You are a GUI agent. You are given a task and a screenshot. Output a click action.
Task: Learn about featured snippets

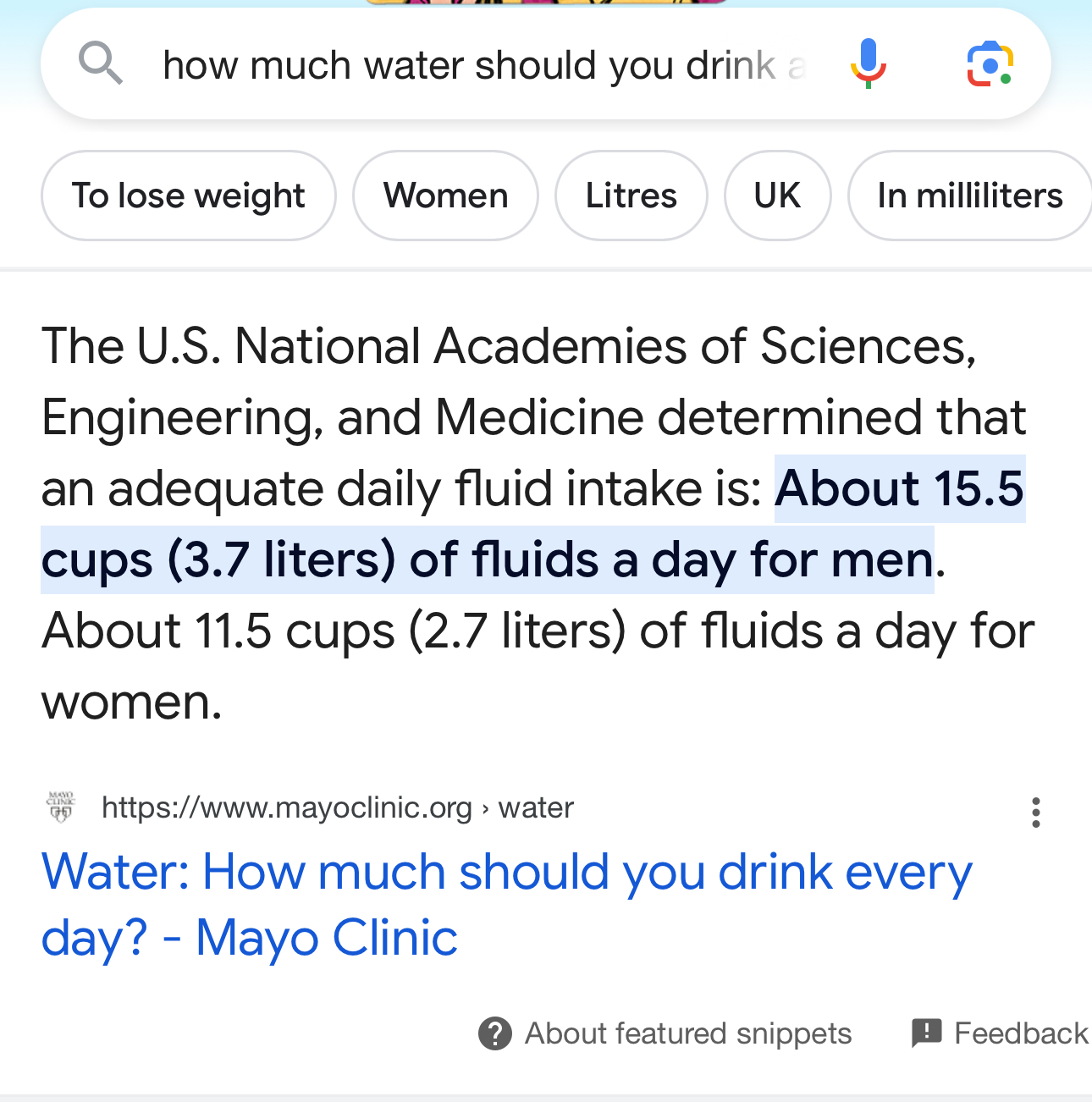[x=665, y=1033]
